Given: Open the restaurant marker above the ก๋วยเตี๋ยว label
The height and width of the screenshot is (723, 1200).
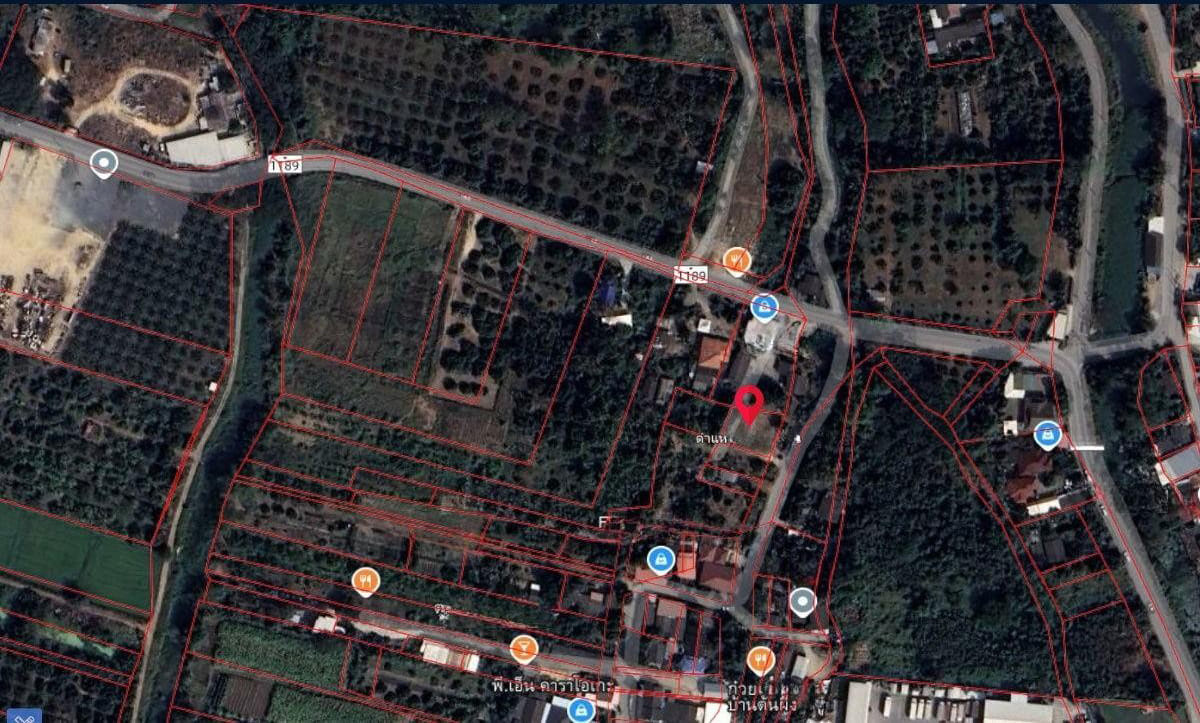Looking at the screenshot, I should click(760, 659).
